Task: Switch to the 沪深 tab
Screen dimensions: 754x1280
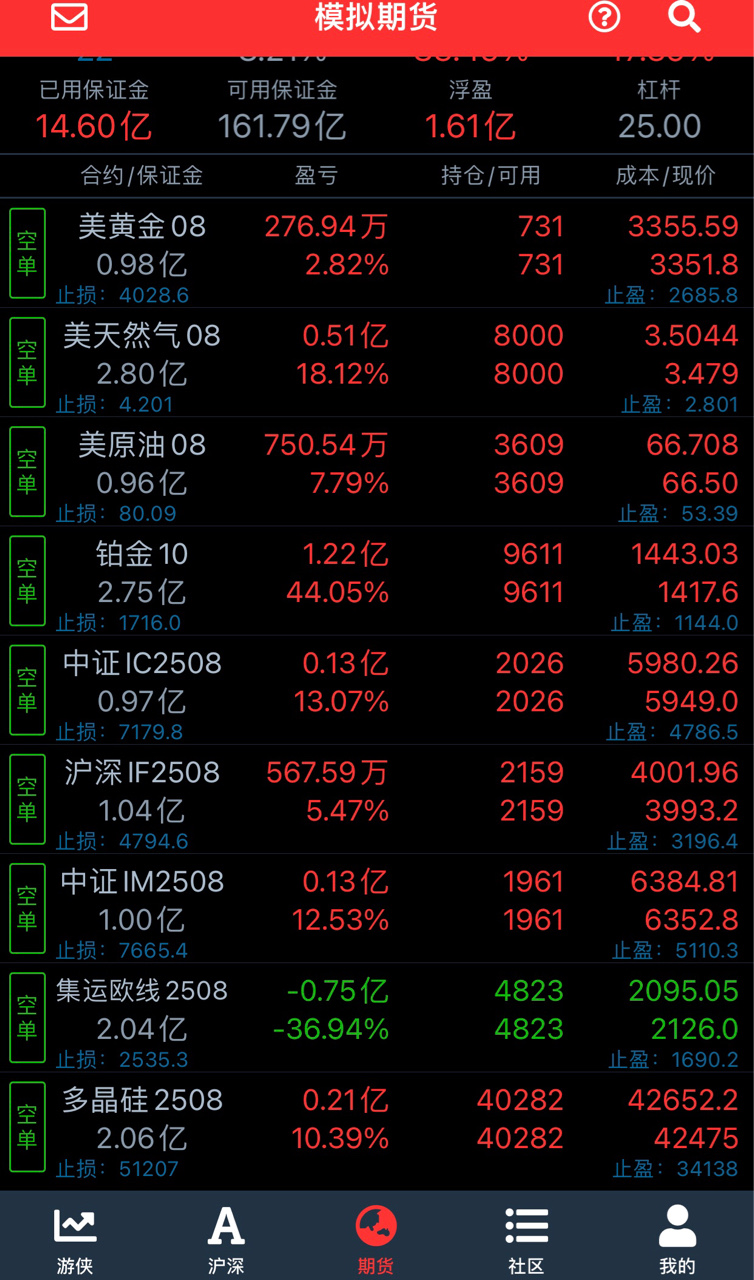Action: (226, 1240)
